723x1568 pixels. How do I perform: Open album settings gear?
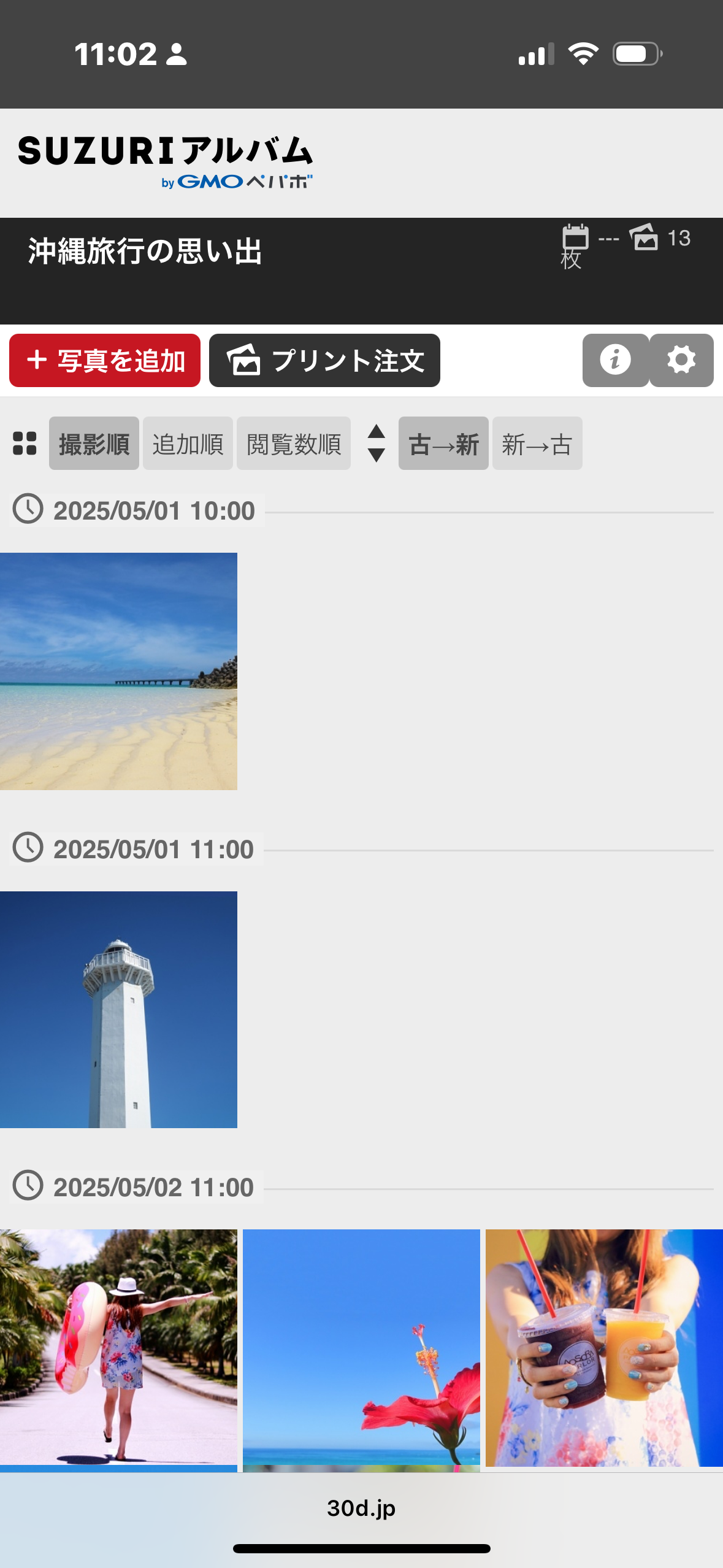[681, 360]
